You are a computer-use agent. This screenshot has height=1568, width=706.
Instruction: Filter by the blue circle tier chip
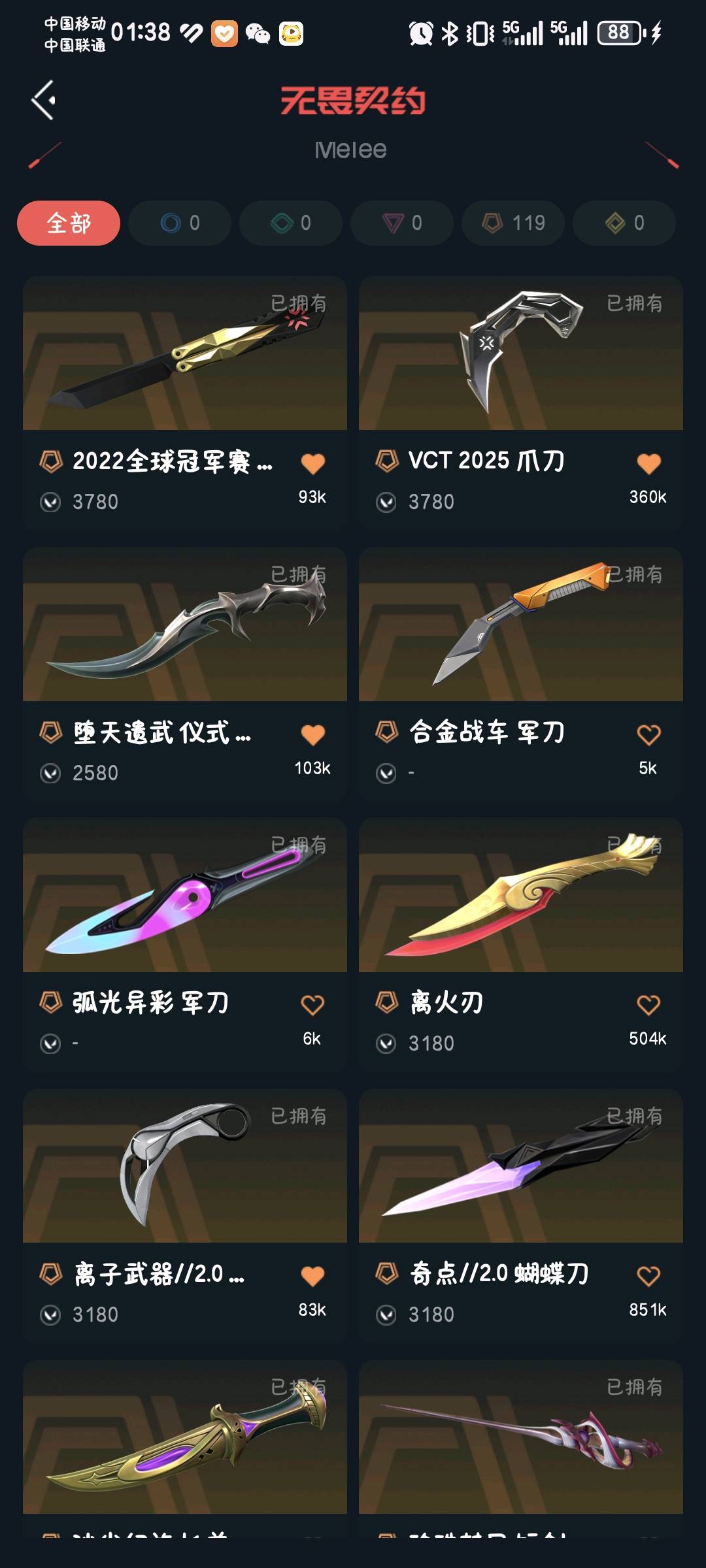pos(180,223)
